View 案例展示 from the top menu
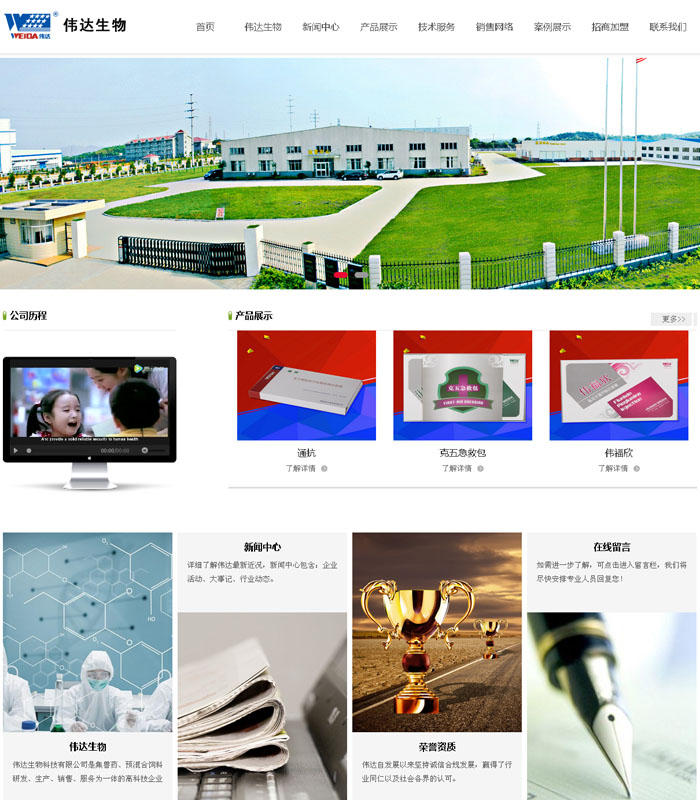Viewport: 700px width, 800px height. (x=552, y=27)
